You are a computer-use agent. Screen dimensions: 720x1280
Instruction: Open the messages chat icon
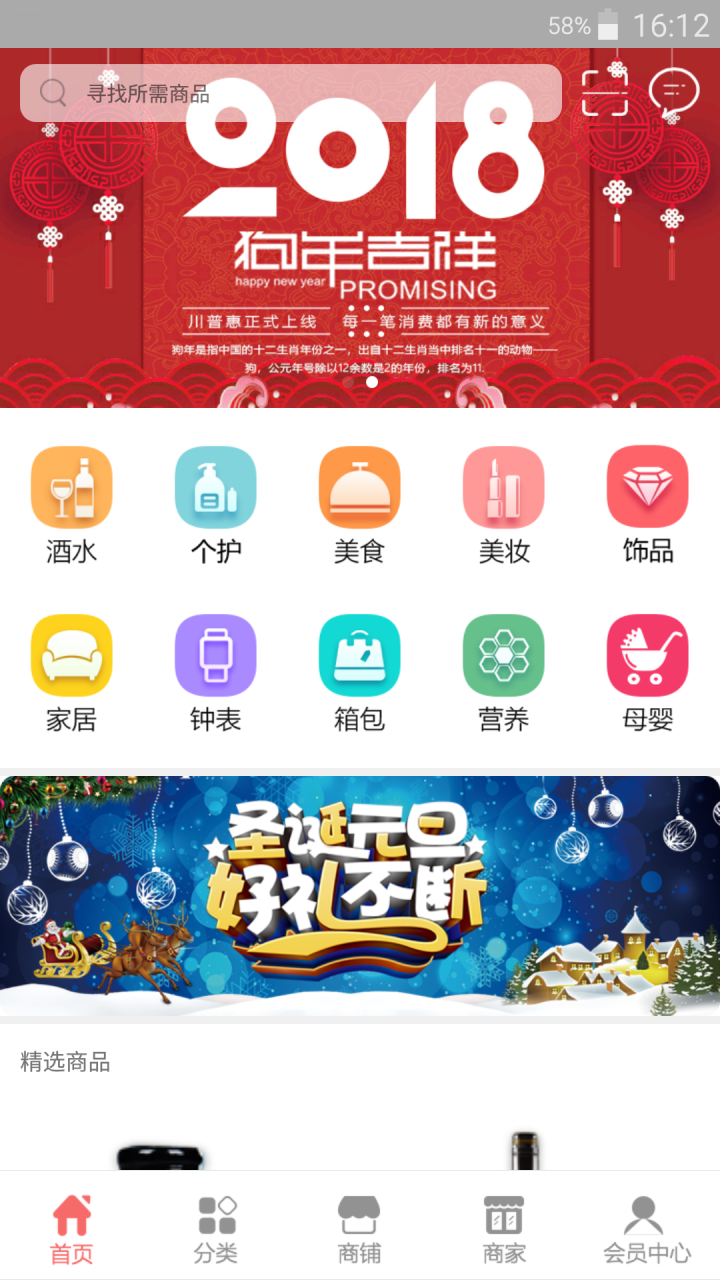coord(673,92)
